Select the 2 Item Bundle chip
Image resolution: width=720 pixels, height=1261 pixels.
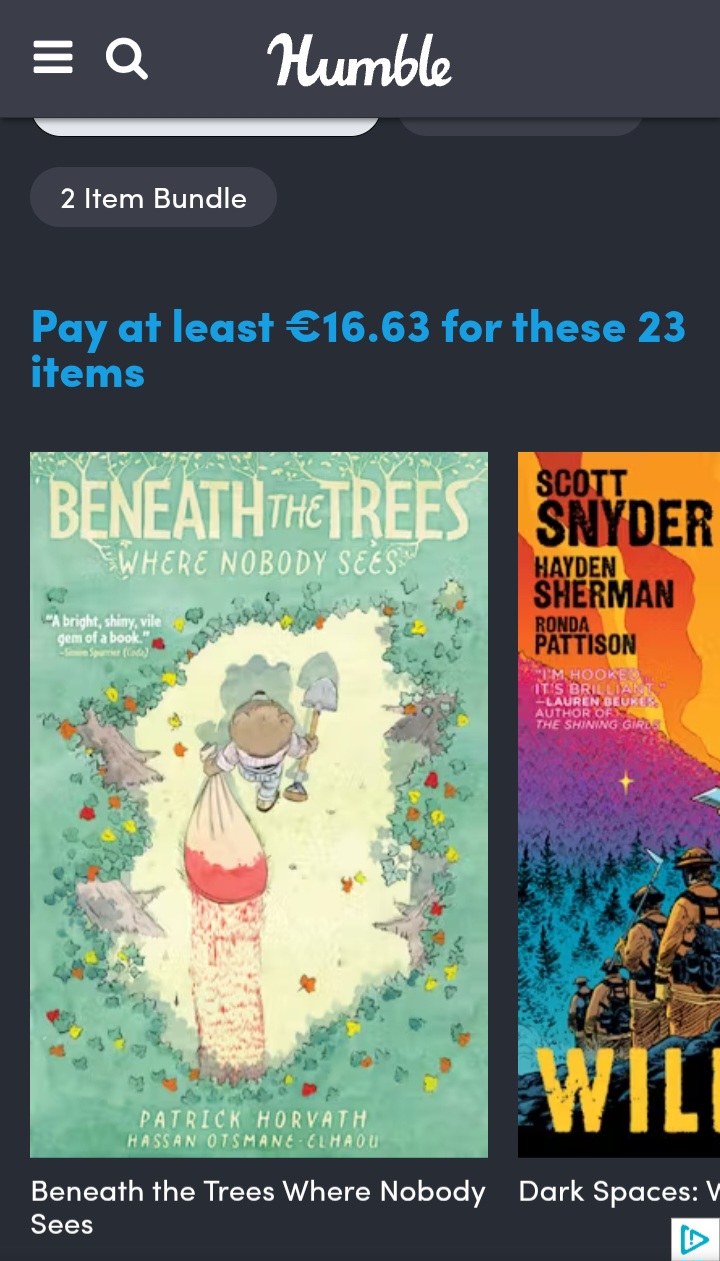click(x=153, y=197)
